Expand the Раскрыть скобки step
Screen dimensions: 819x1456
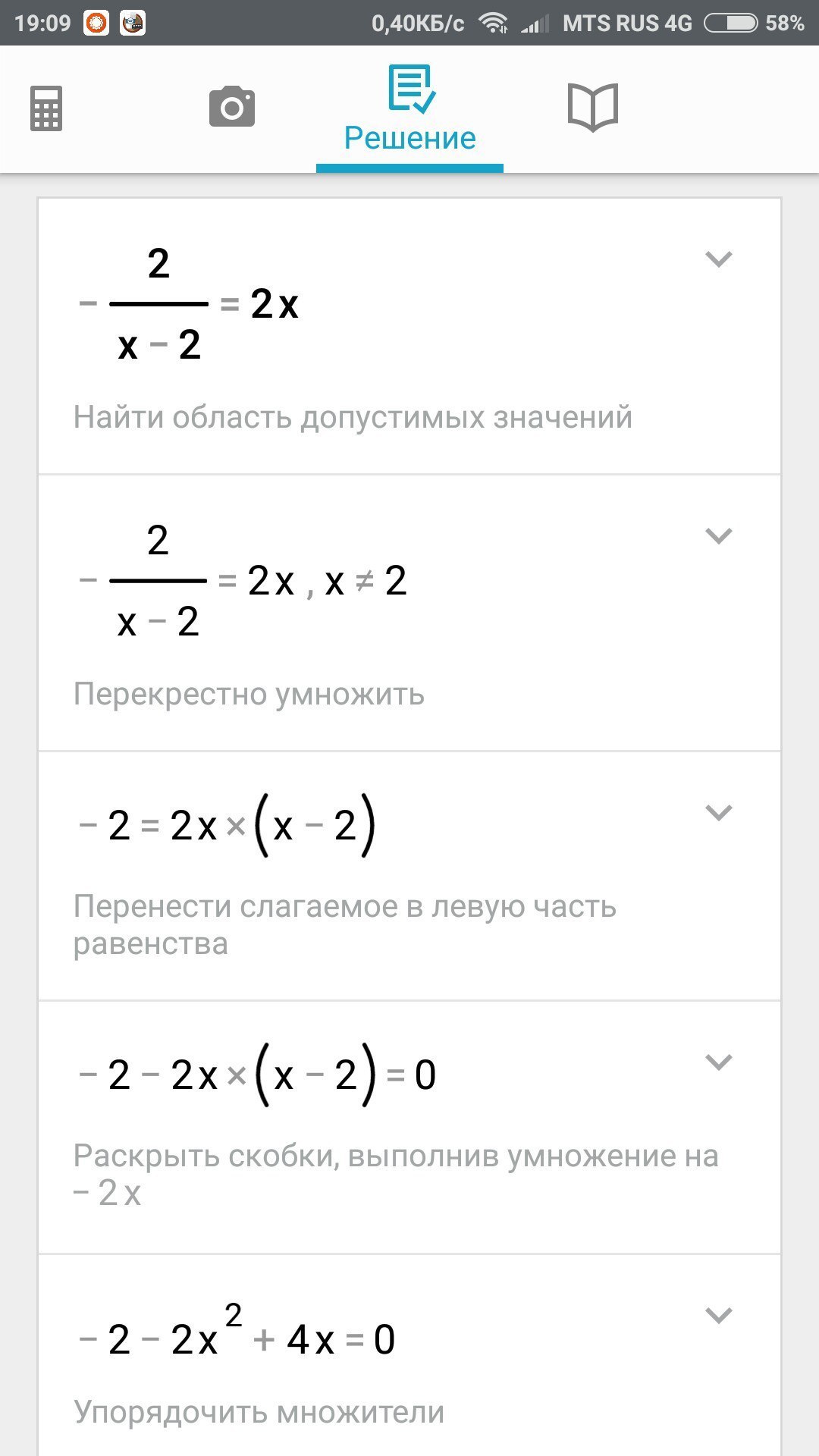coord(718,1062)
